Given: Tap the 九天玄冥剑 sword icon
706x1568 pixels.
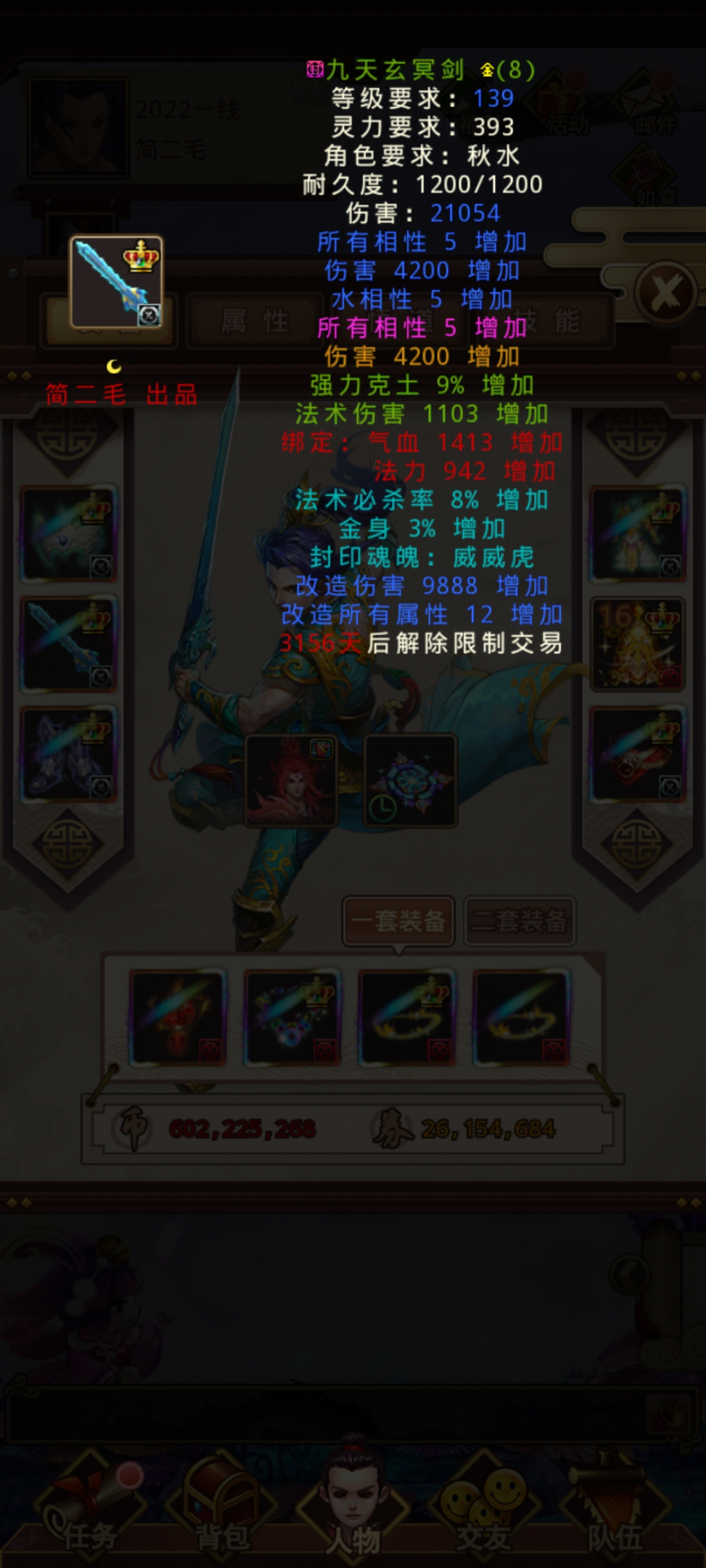Looking at the screenshot, I should (x=116, y=282).
